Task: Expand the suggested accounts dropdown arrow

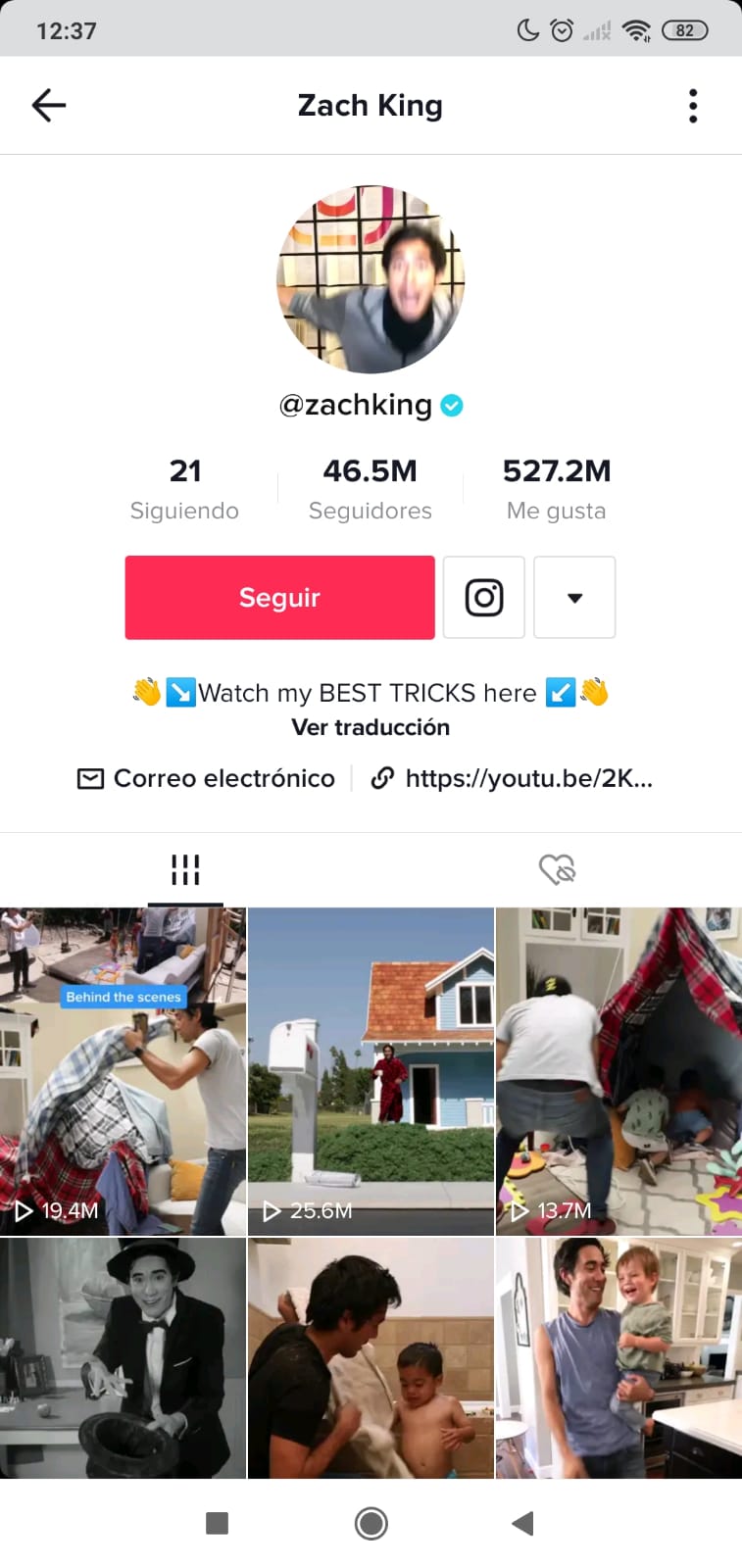Action: 574,598
